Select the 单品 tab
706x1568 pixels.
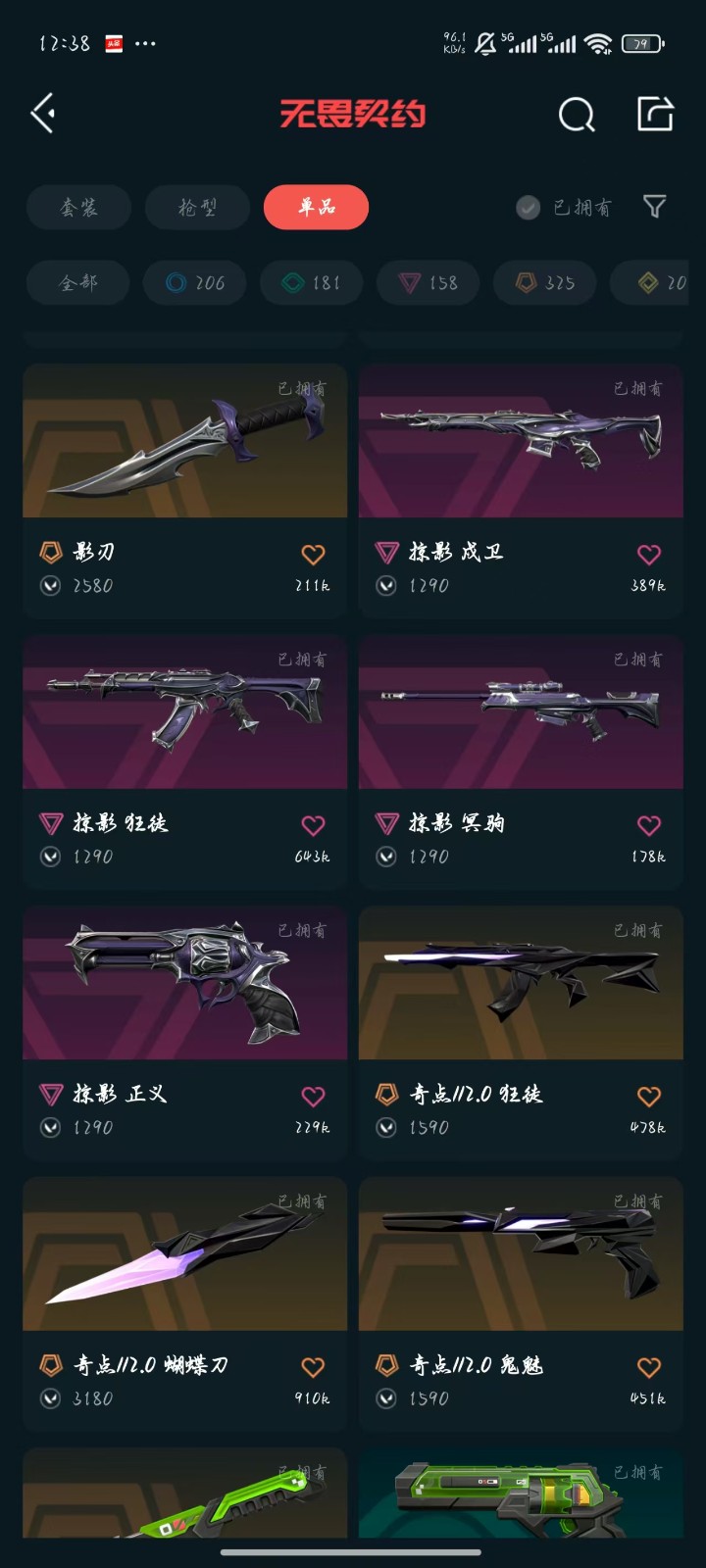(316, 207)
